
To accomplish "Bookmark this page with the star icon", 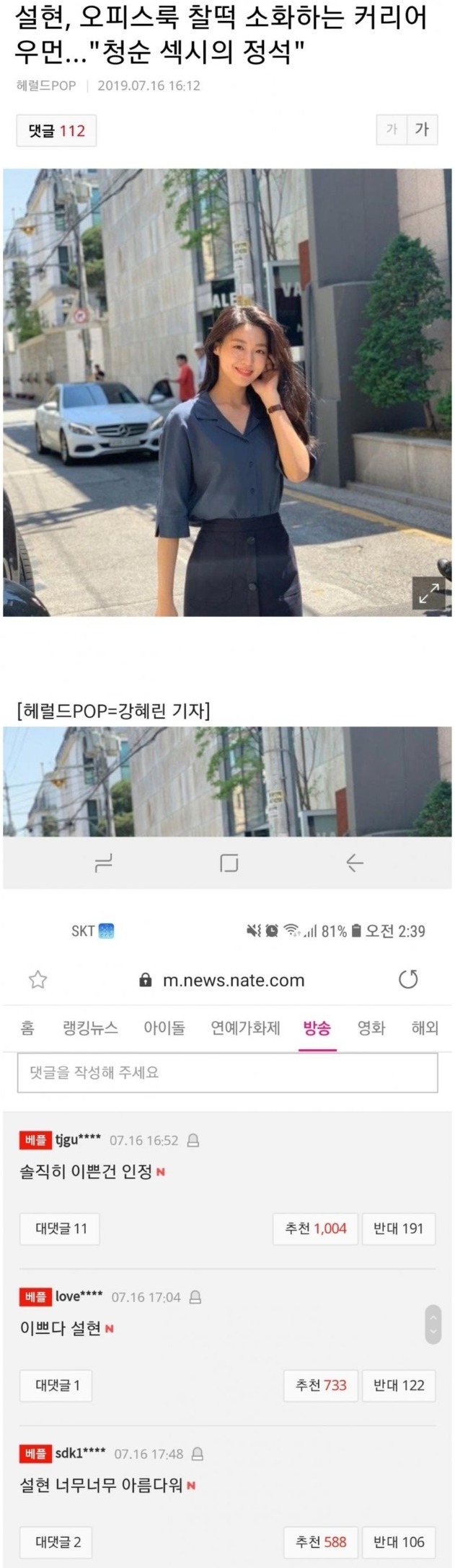I will [x=37, y=979].
